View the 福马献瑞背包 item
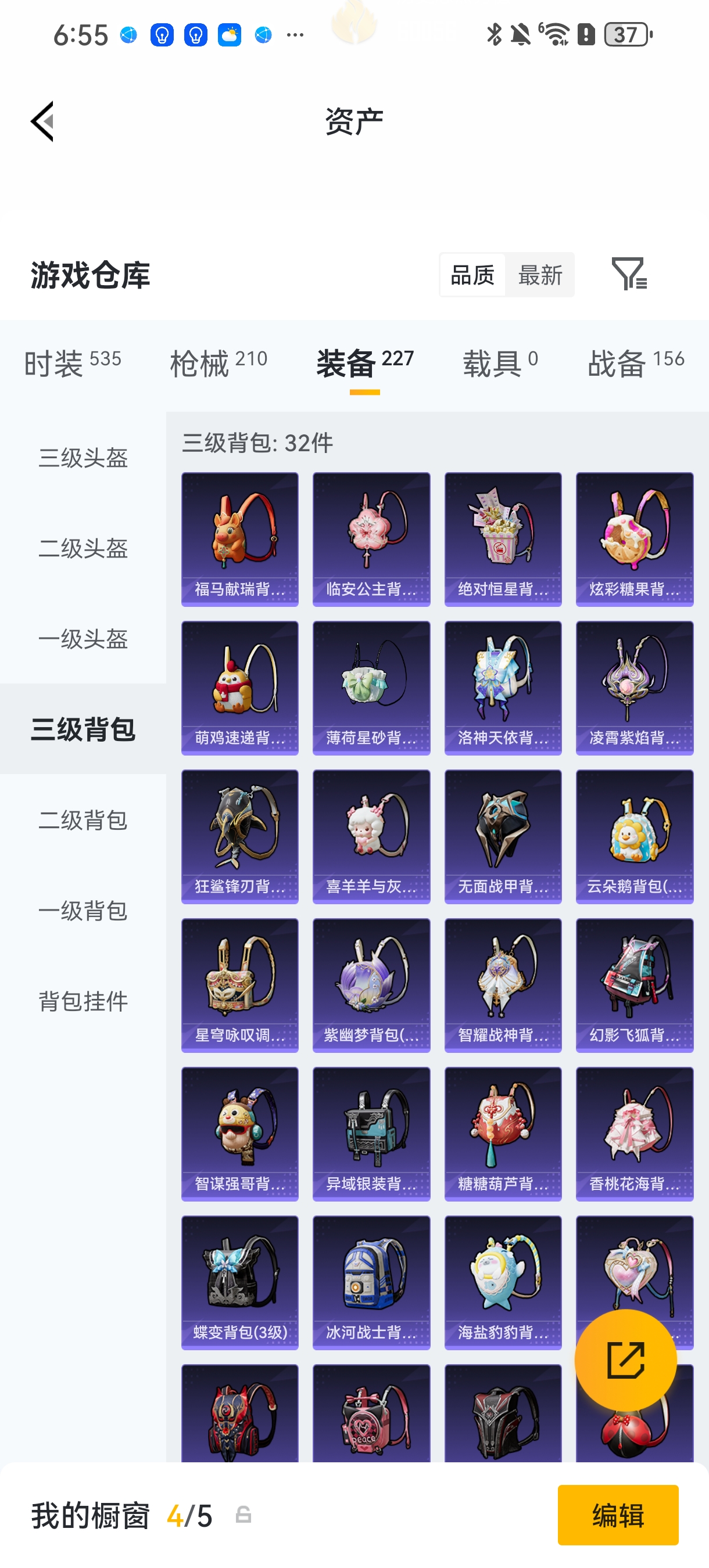 239,539
